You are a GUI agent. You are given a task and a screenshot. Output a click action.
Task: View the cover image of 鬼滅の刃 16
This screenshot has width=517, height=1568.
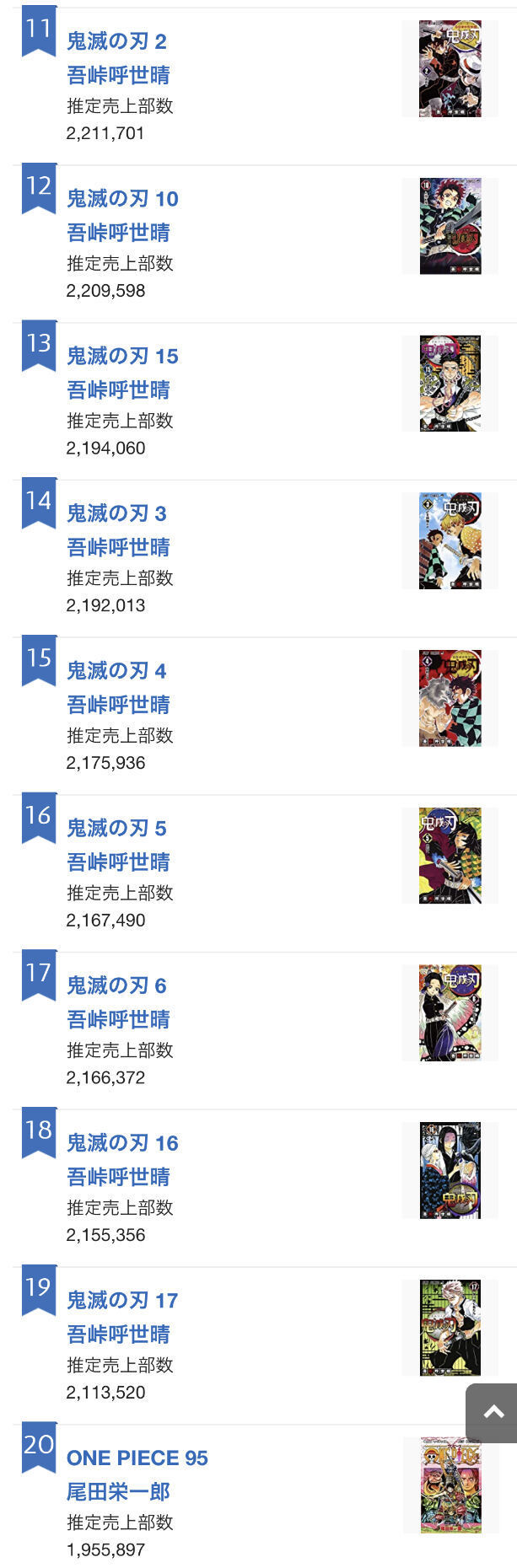point(450,1170)
